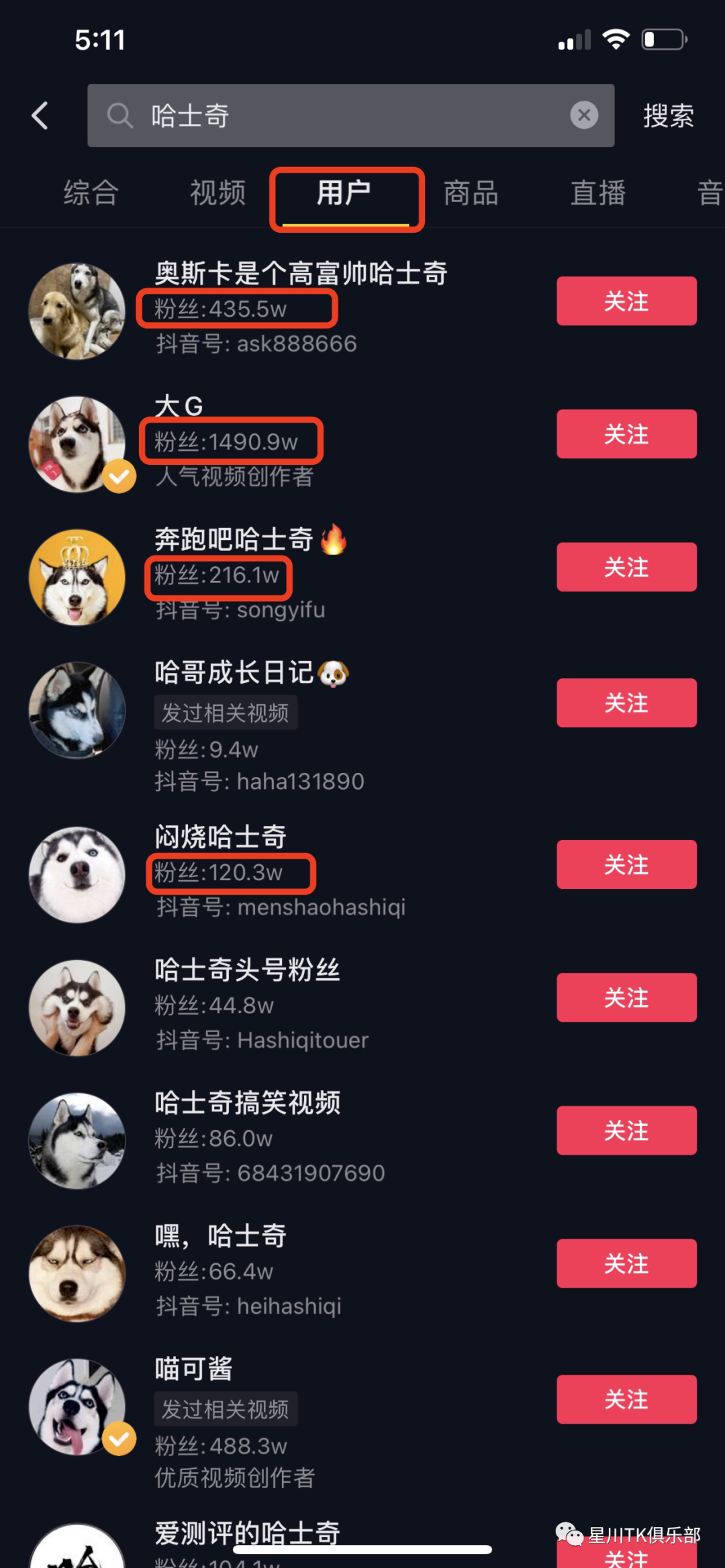Tap the search field containing 哈士奇
This screenshot has width=725, height=1568.
[x=336, y=115]
